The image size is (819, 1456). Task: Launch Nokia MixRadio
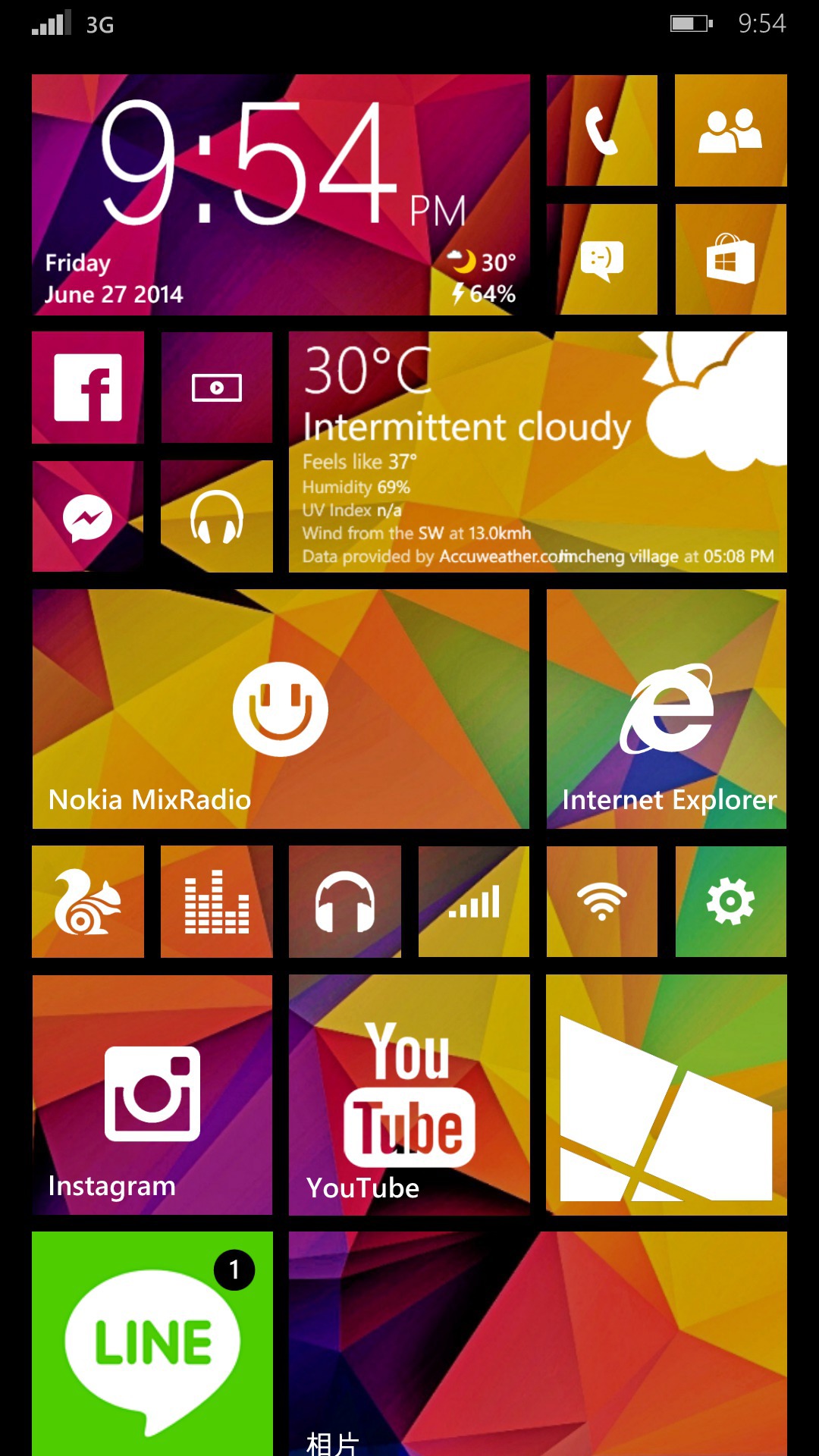(x=281, y=709)
